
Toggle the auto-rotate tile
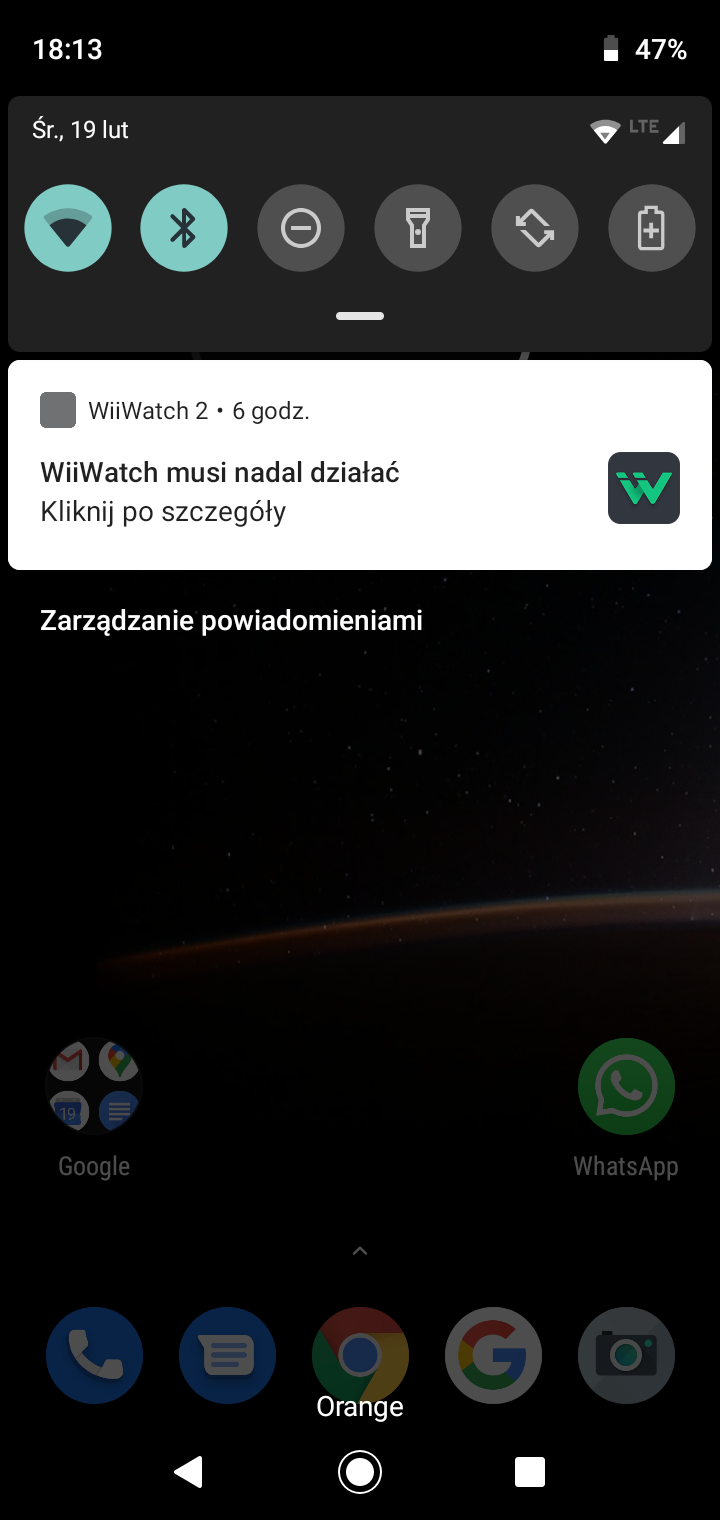pyautogui.click(x=535, y=228)
